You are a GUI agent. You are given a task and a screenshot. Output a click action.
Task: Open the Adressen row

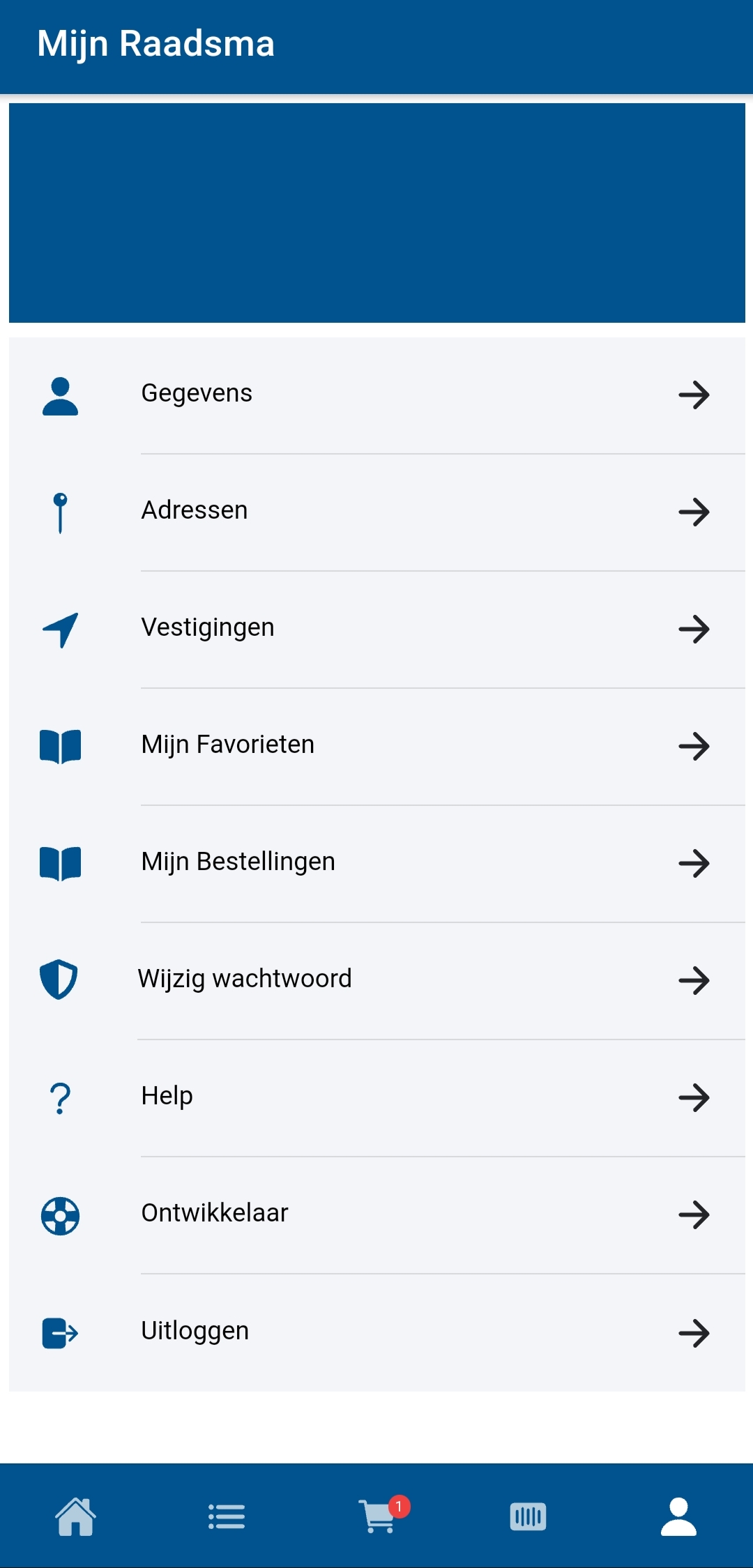(x=376, y=512)
